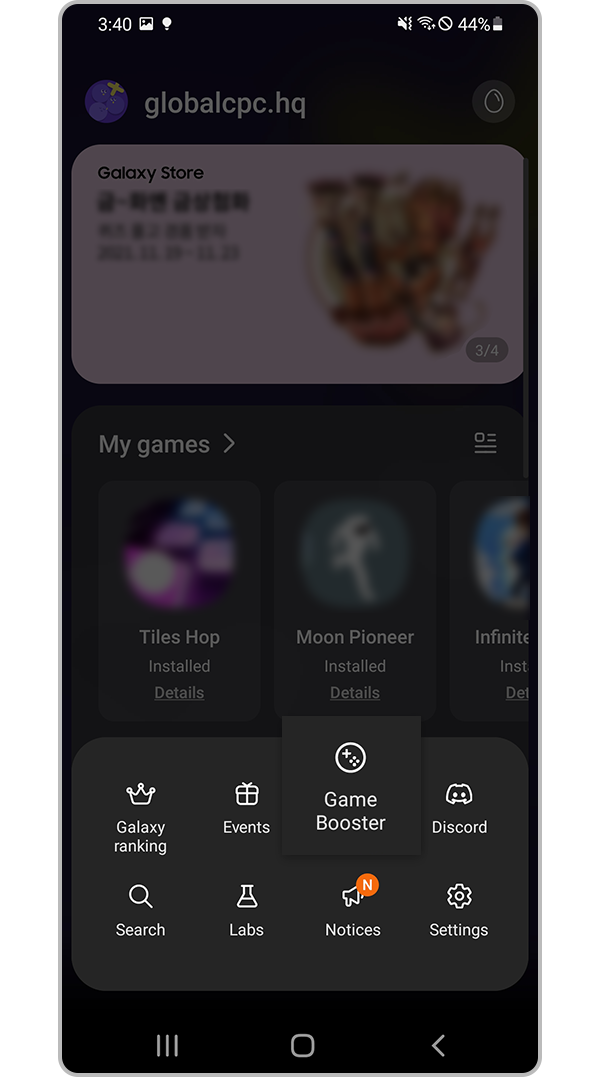Switch the My games list view
The height and width of the screenshot is (1077, 600).
[x=485, y=443]
